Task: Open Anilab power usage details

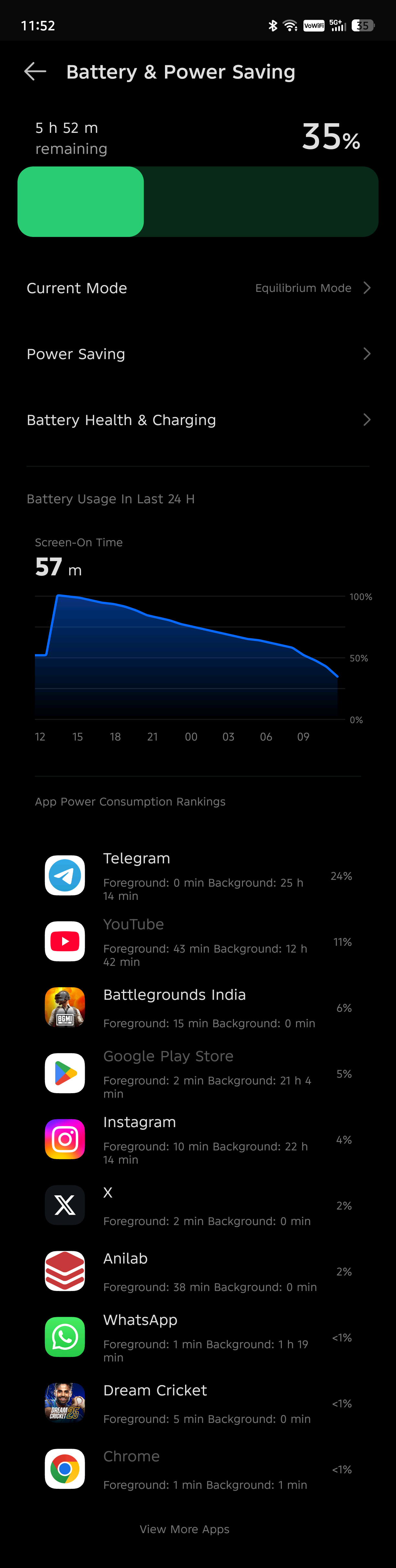Action: click(198, 1272)
